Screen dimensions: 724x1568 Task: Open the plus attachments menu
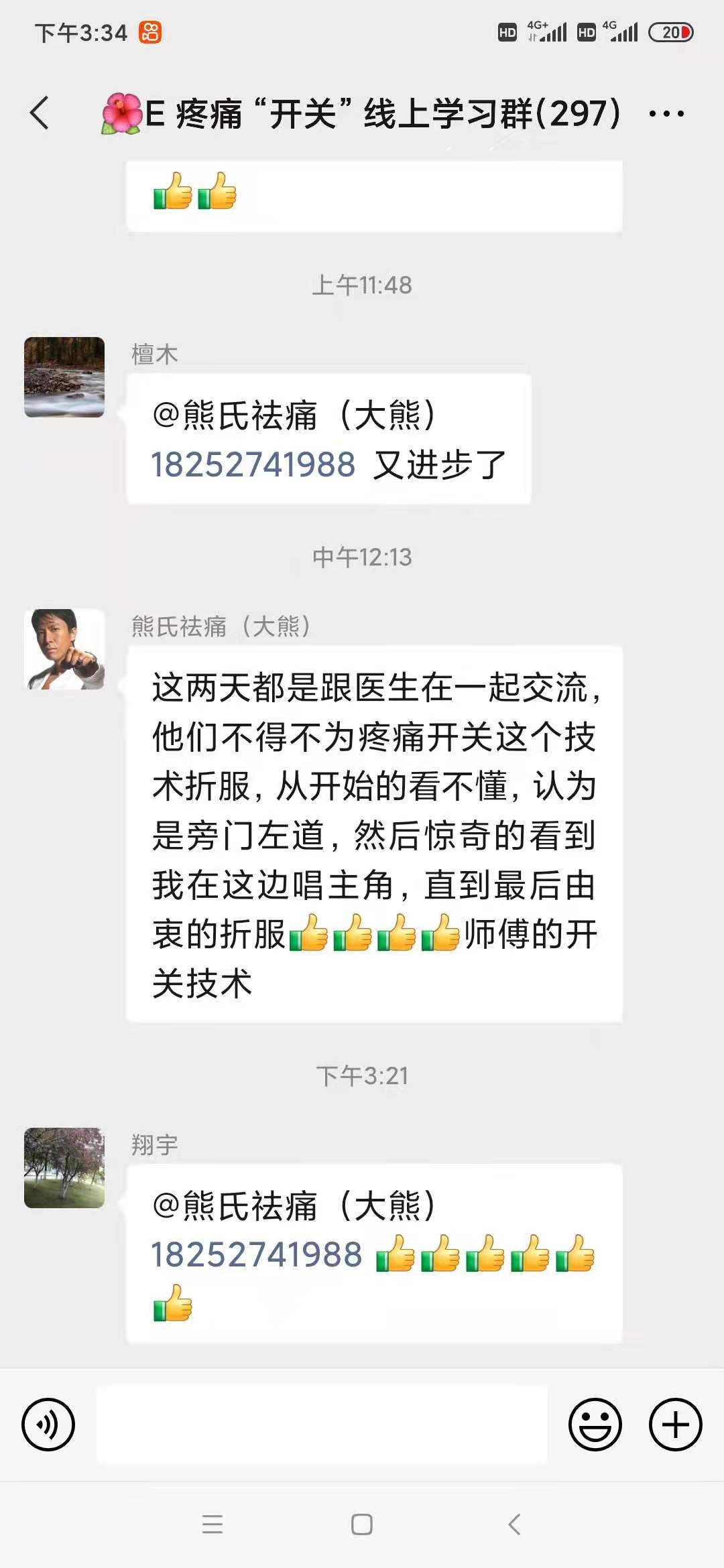click(x=675, y=1424)
